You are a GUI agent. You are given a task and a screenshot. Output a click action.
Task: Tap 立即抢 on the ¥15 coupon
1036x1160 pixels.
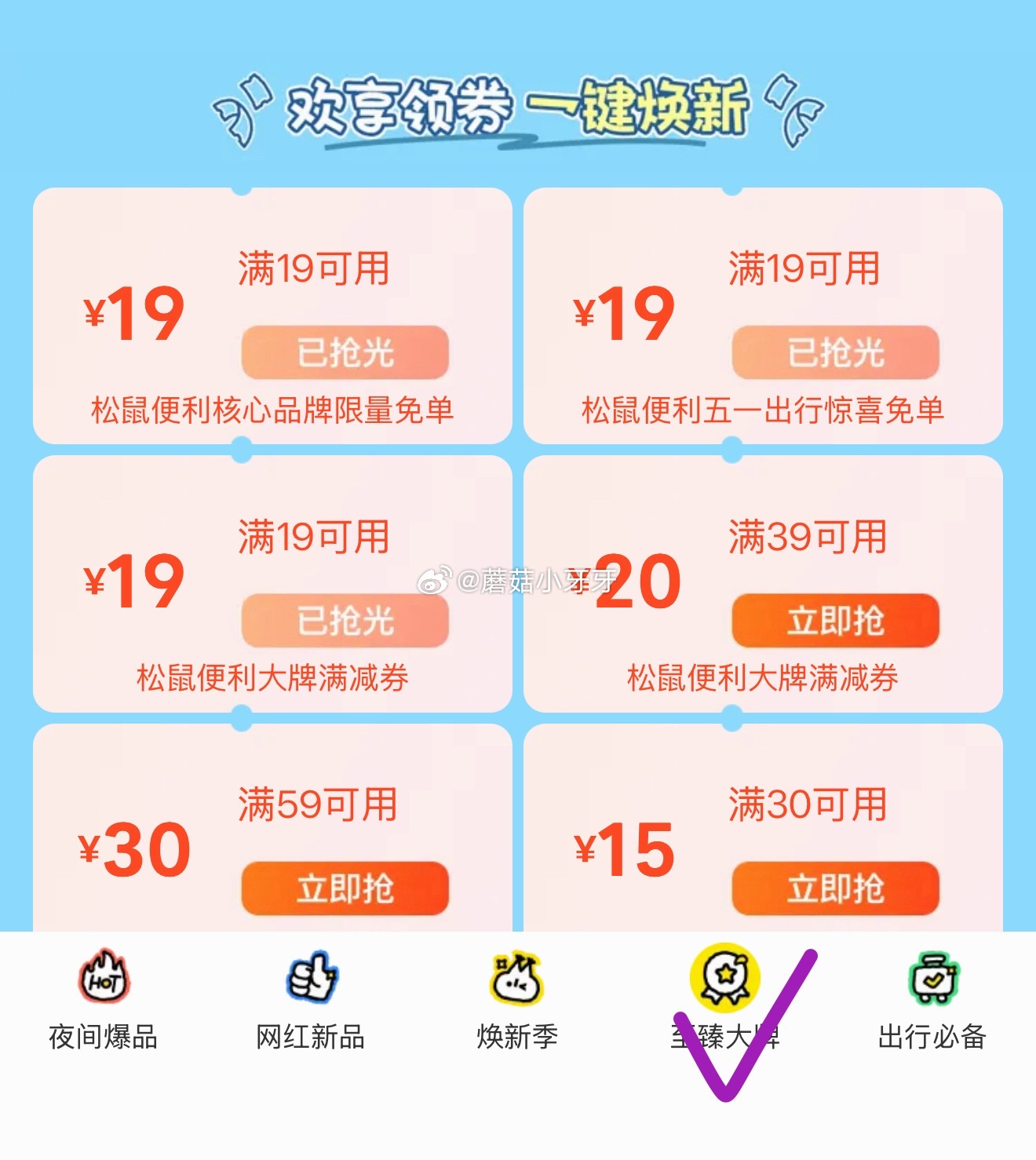pyautogui.click(x=835, y=888)
